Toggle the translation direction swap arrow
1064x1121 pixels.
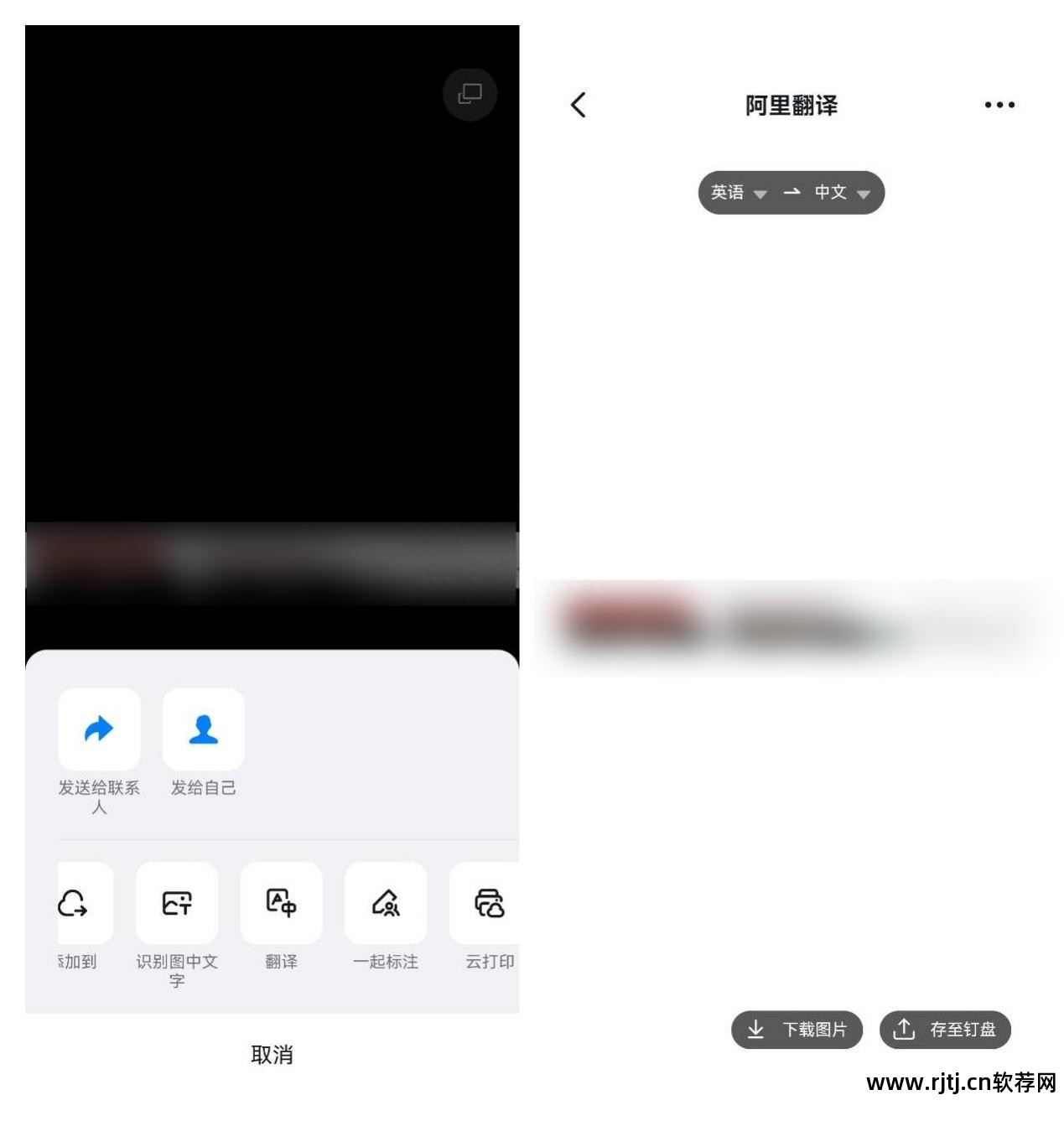[x=792, y=192]
